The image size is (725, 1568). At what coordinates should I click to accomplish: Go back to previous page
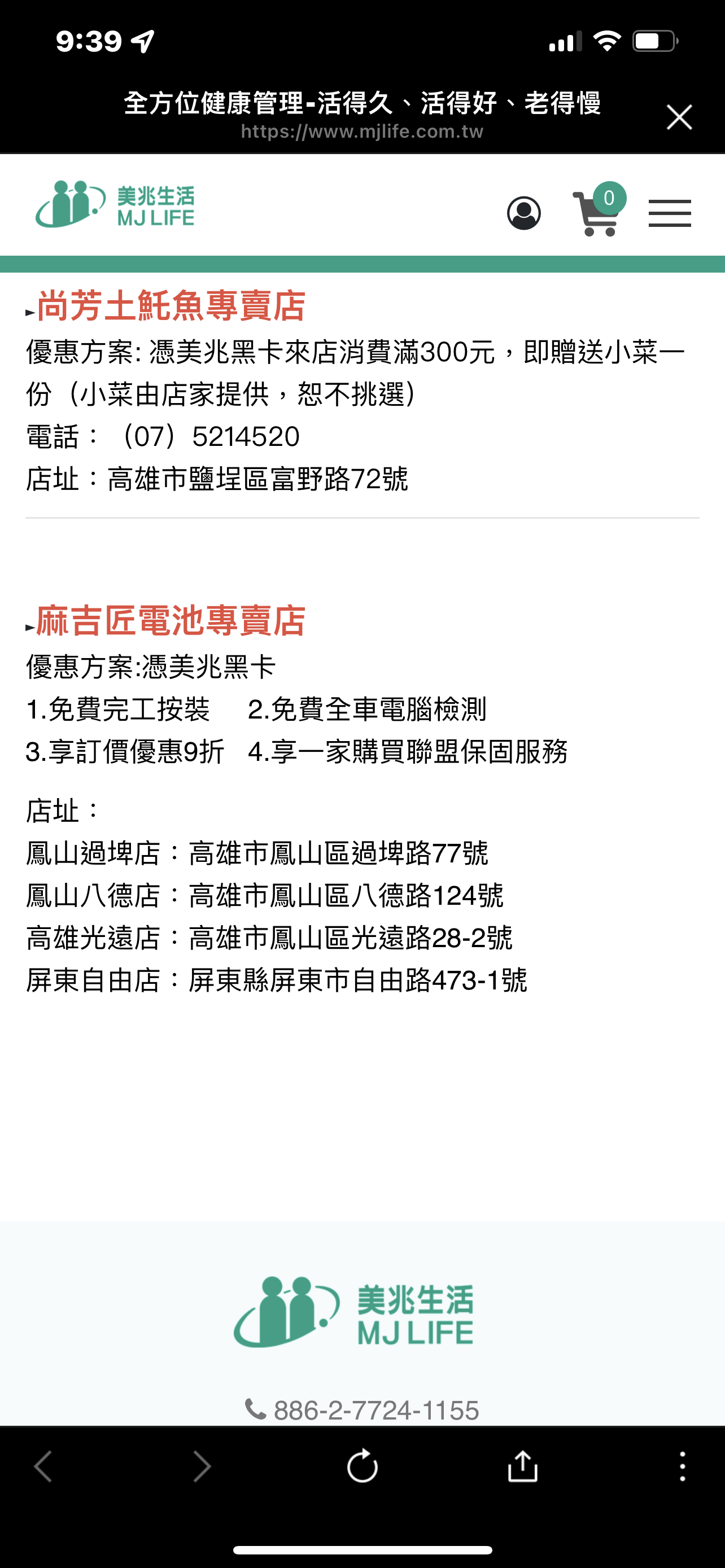click(43, 1466)
